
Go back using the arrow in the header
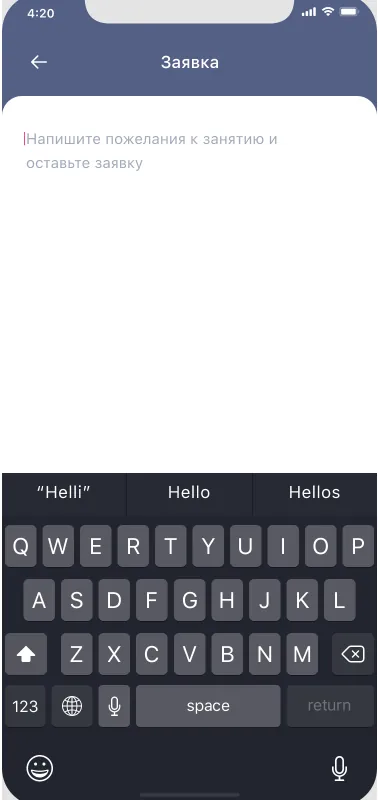point(39,62)
